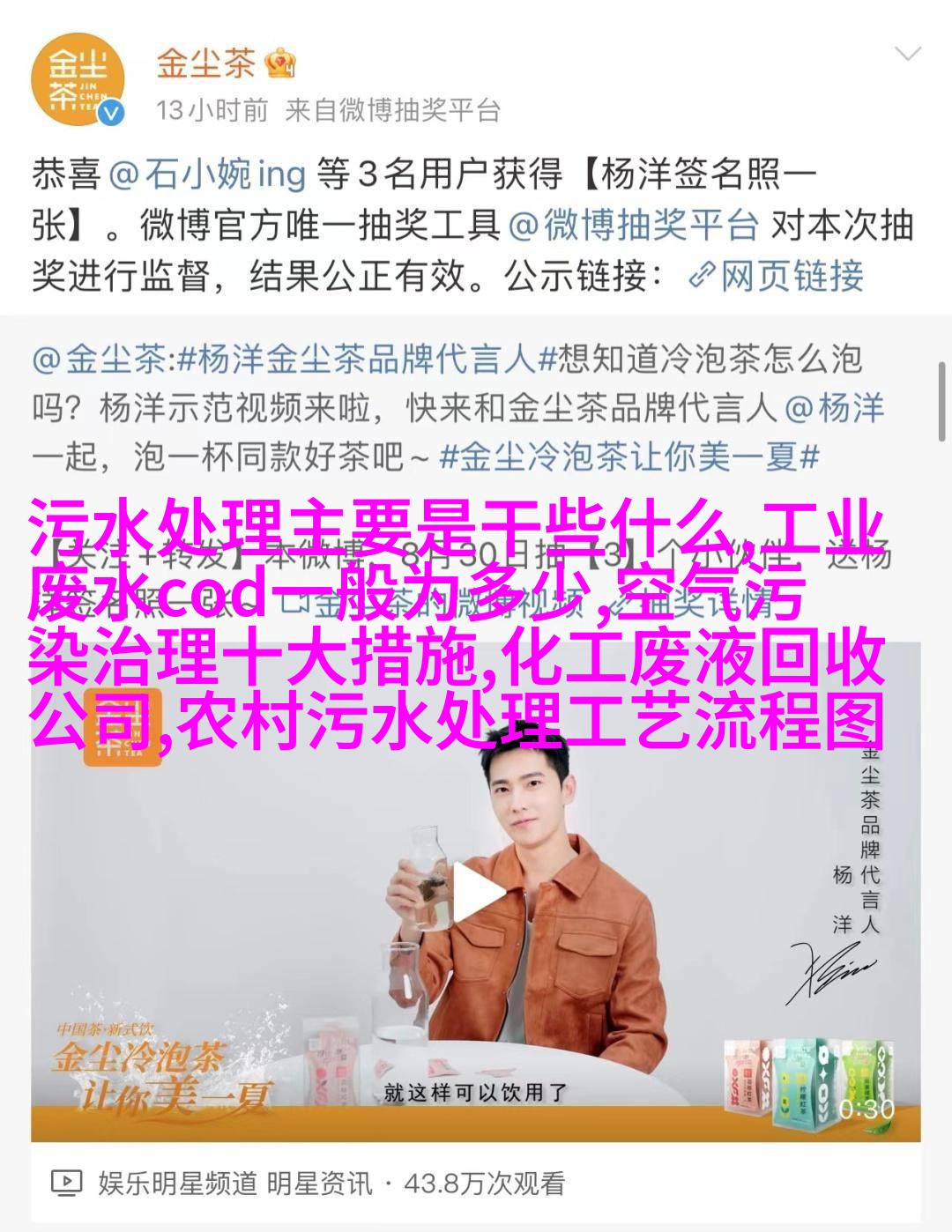Open hashtag #杨洋金尘茶品牌代言人#
Viewport: 952px width, 1232px height.
(355, 360)
